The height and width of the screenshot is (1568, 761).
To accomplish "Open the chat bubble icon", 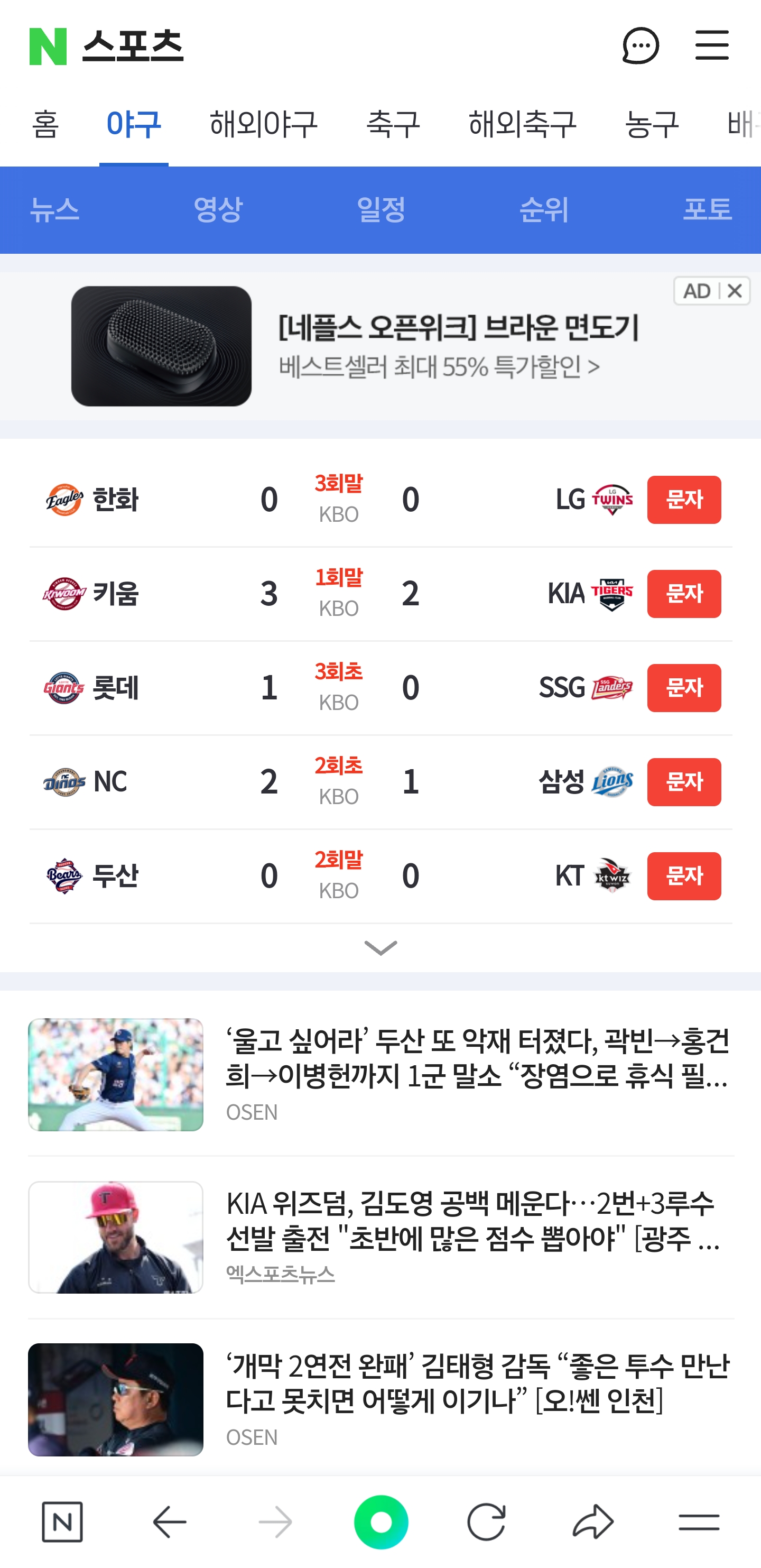I will pyautogui.click(x=641, y=45).
